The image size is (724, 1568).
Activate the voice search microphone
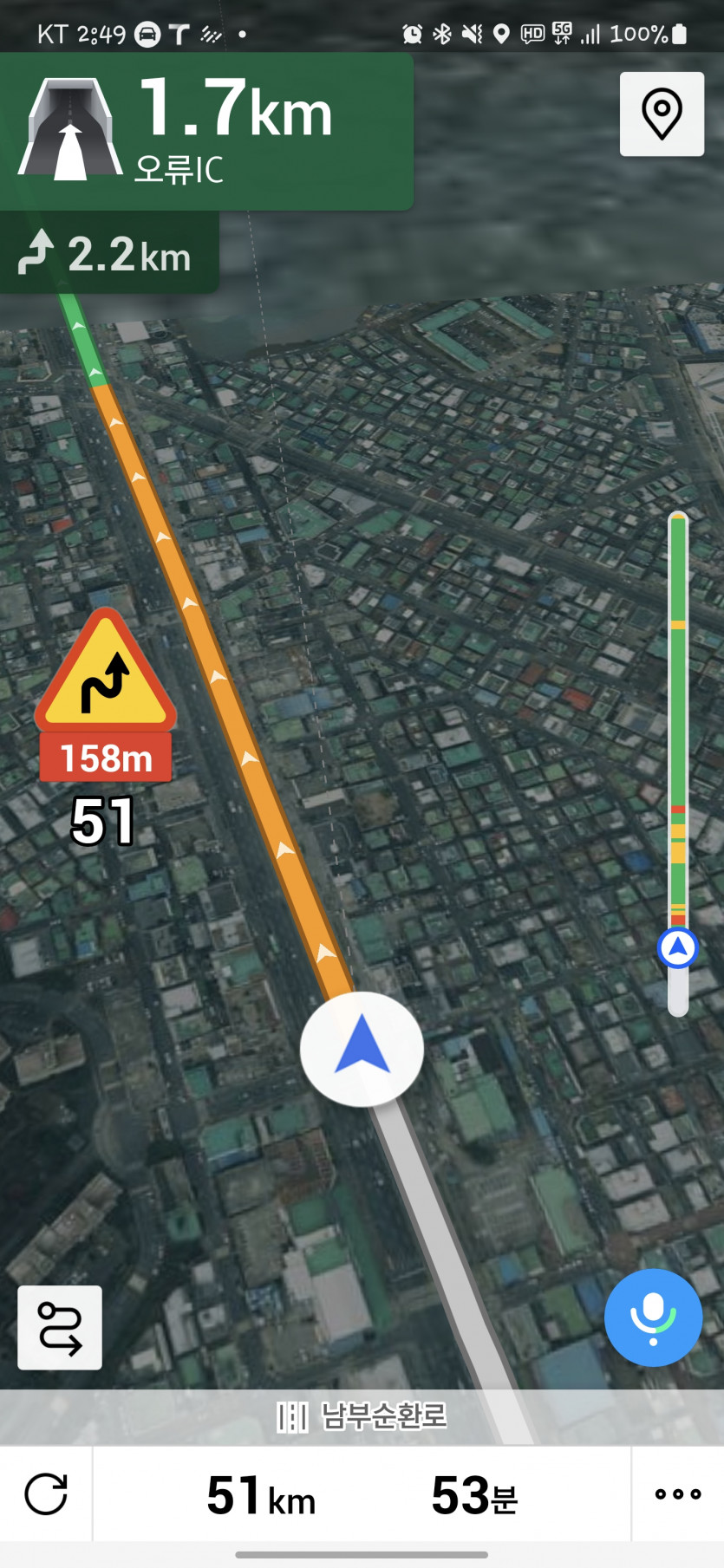(x=653, y=1317)
